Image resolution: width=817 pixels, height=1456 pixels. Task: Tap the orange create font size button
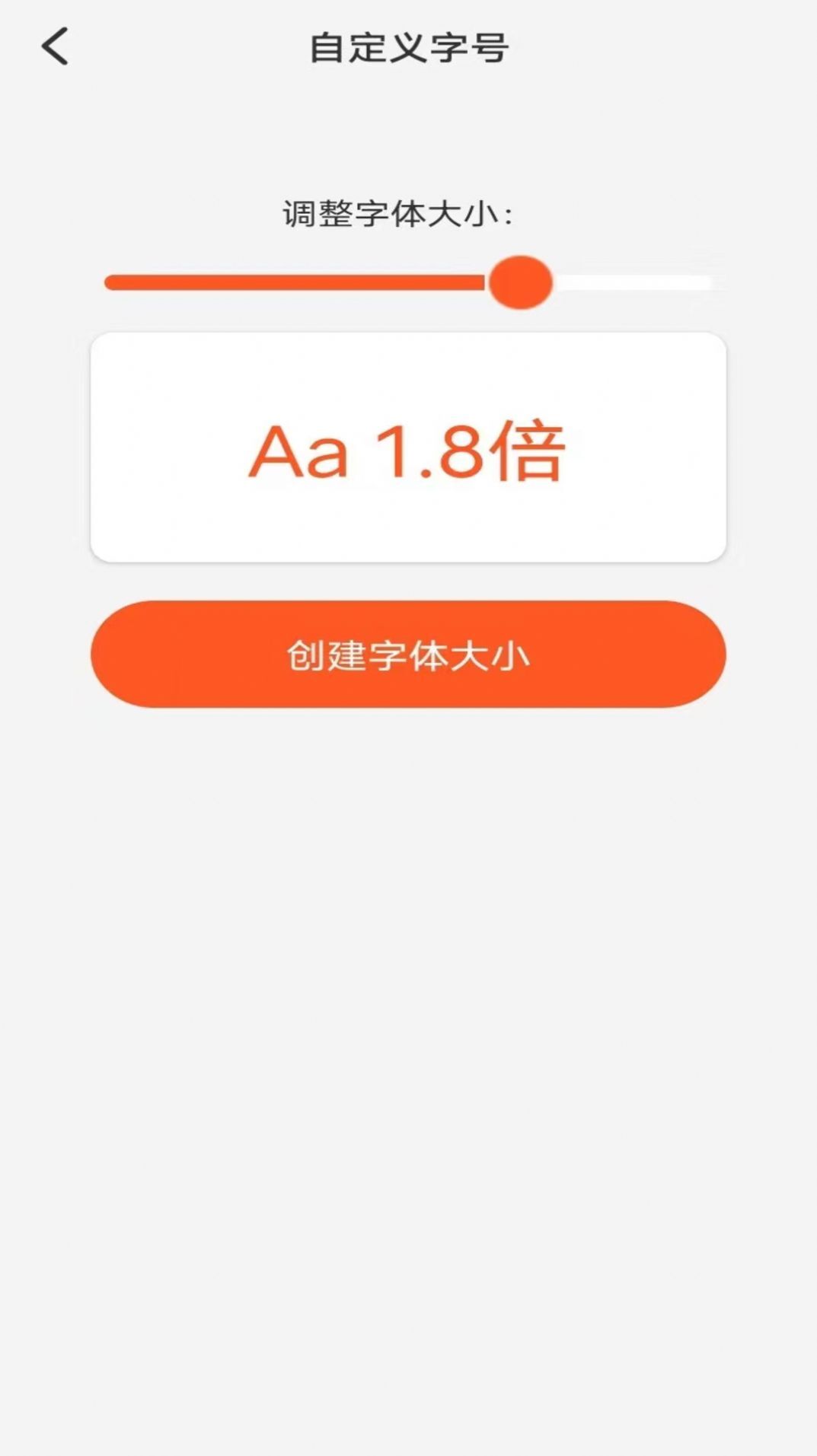point(408,656)
